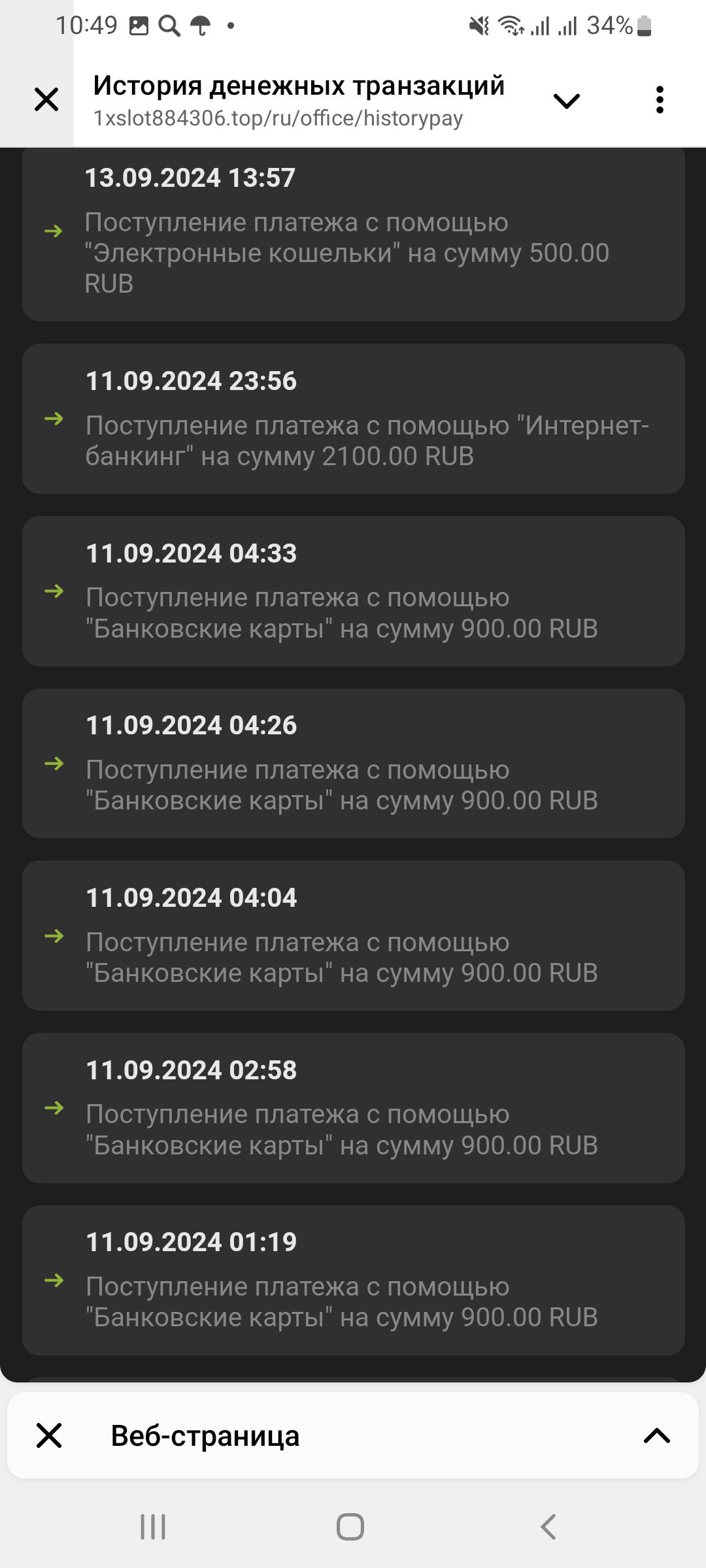Image resolution: width=706 pixels, height=1568 pixels.
Task: Dismiss the Веб-страница bottom bar
Action: (x=49, y=1435)
